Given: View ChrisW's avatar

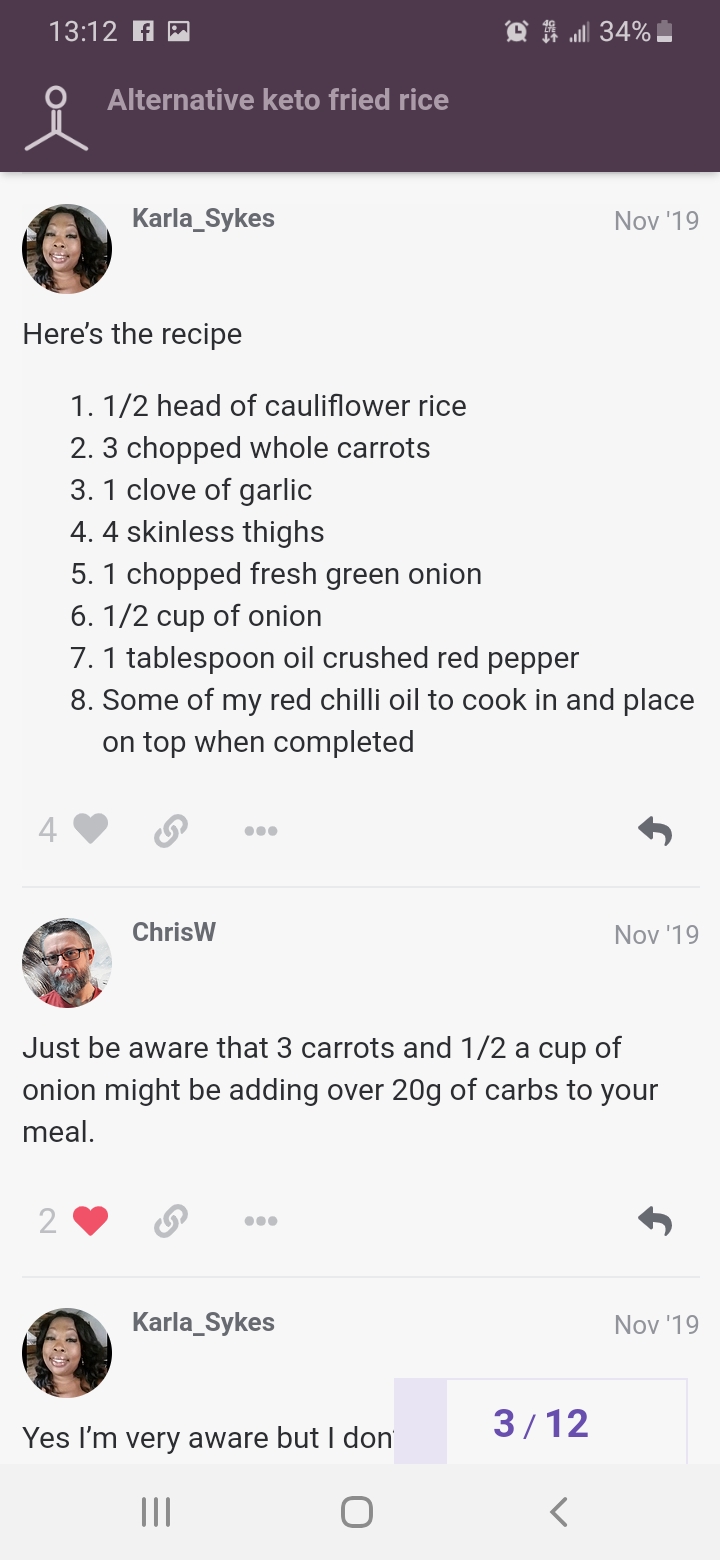Looking at the screenshot, I should tap(67, 963).
